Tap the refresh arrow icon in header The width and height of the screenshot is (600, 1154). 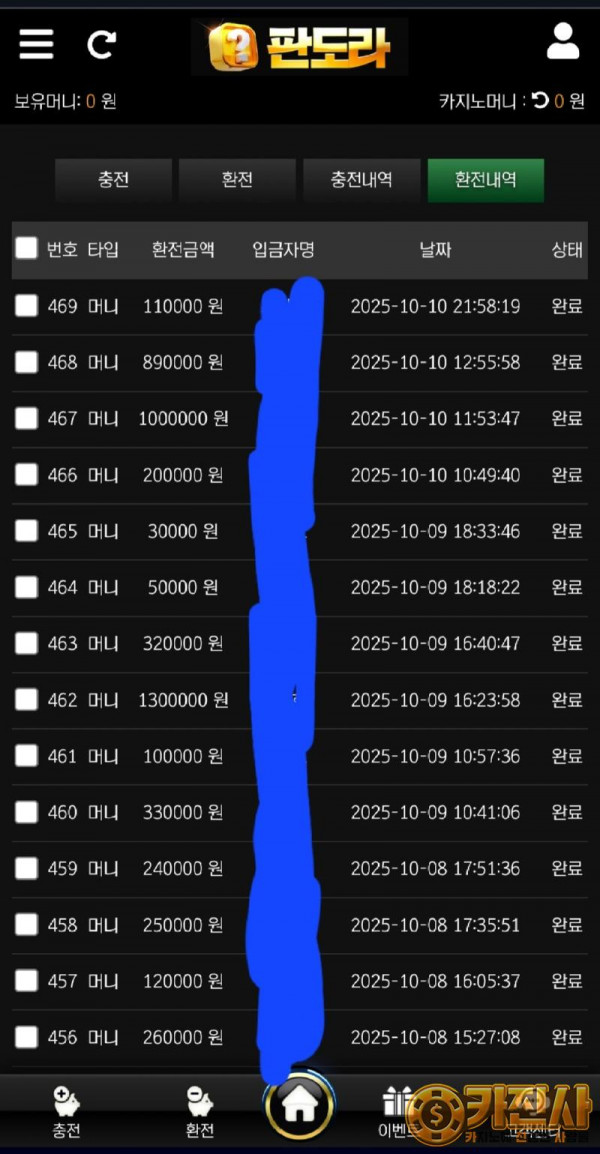click(101, 44)
